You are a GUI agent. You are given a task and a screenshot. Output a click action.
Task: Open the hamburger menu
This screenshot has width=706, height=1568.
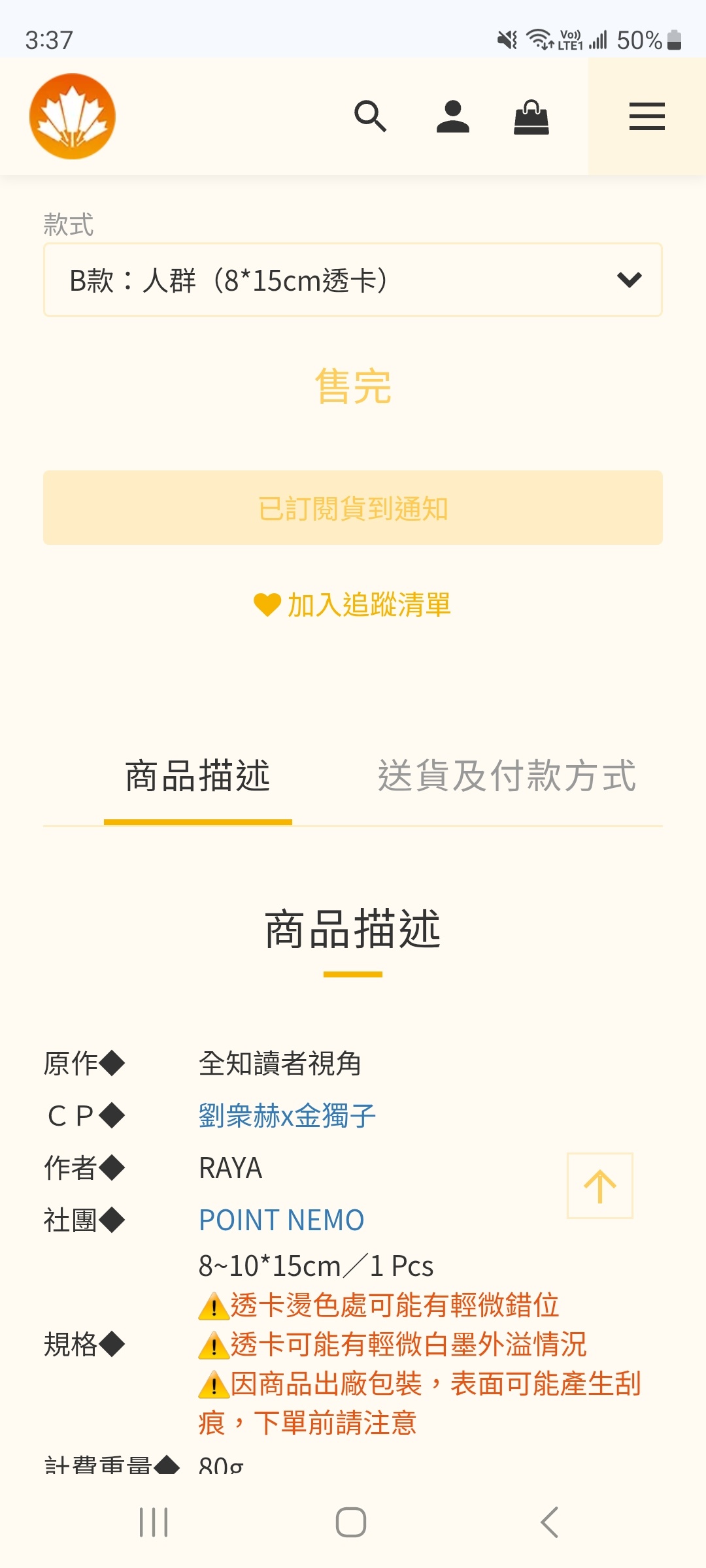tap(647, 116)
